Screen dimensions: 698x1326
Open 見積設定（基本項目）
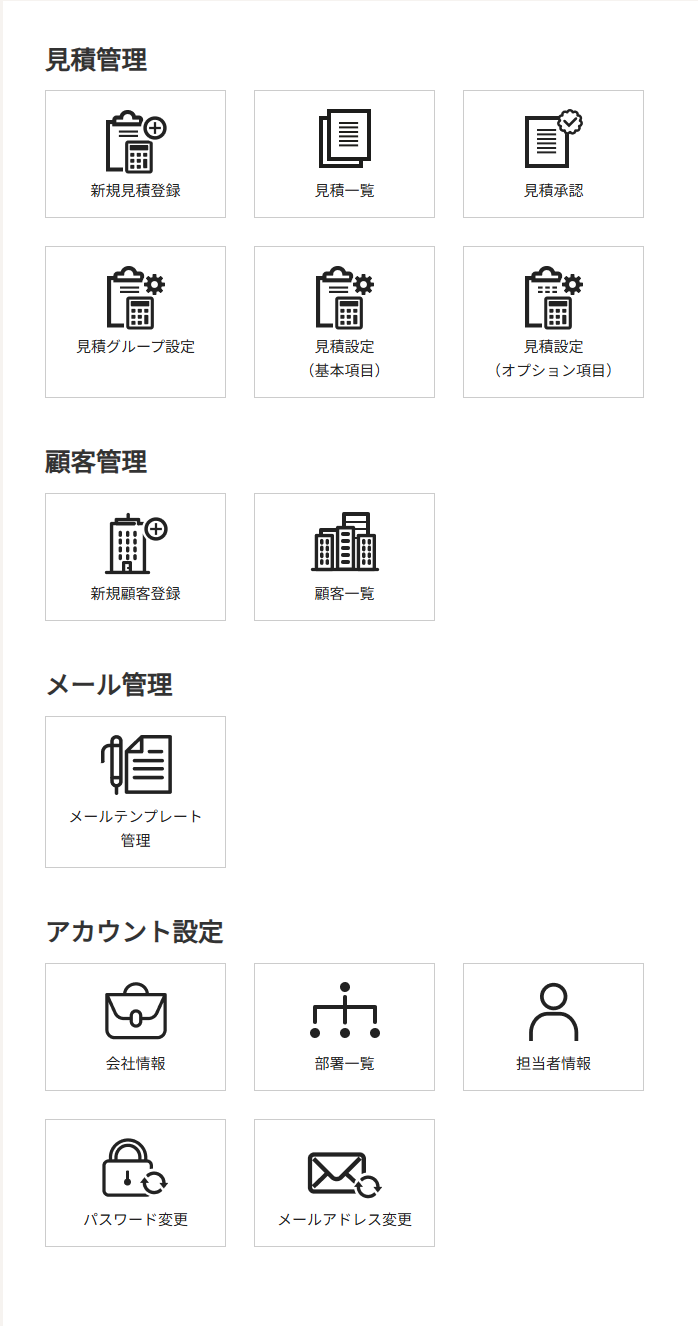point(344,322)
